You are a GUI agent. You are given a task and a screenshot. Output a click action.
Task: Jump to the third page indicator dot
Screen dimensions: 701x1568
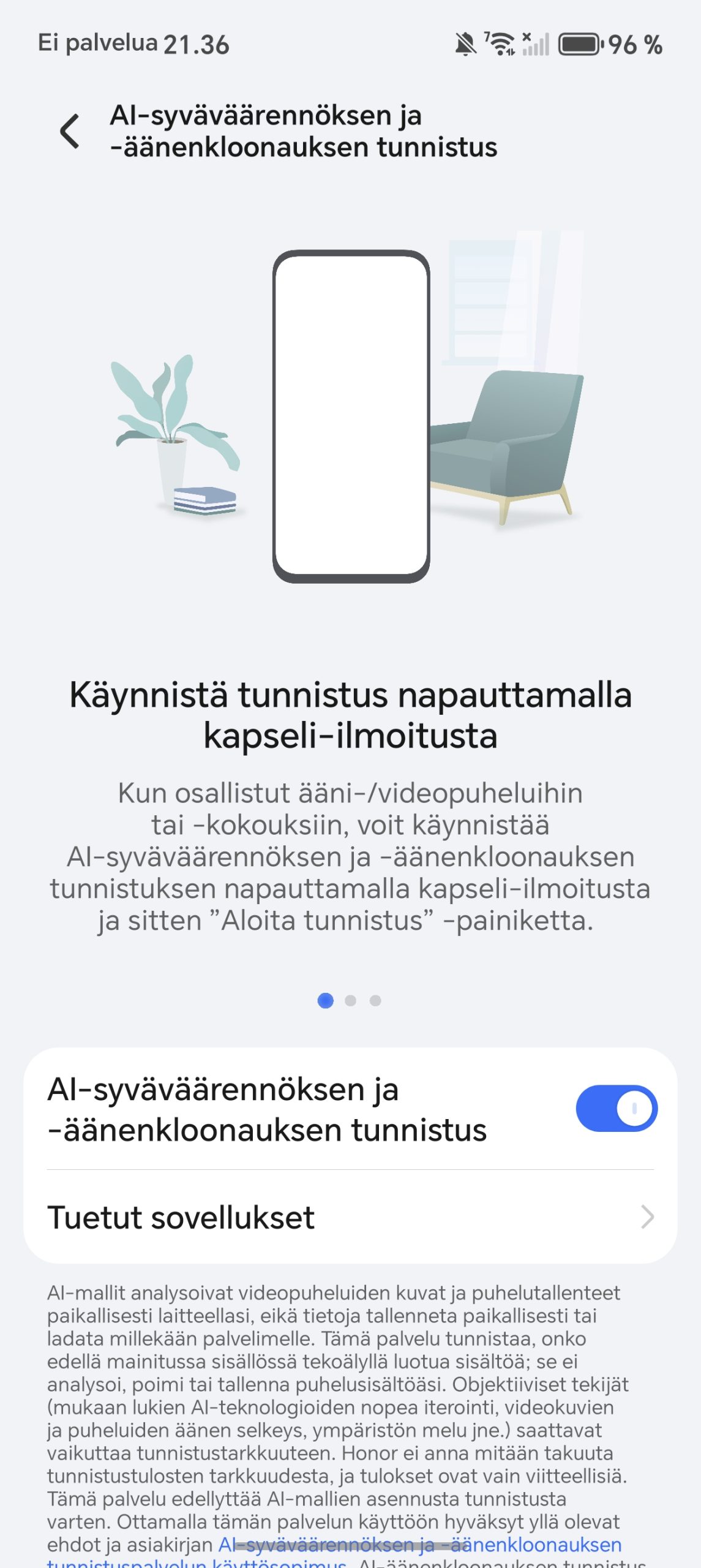375,1000
